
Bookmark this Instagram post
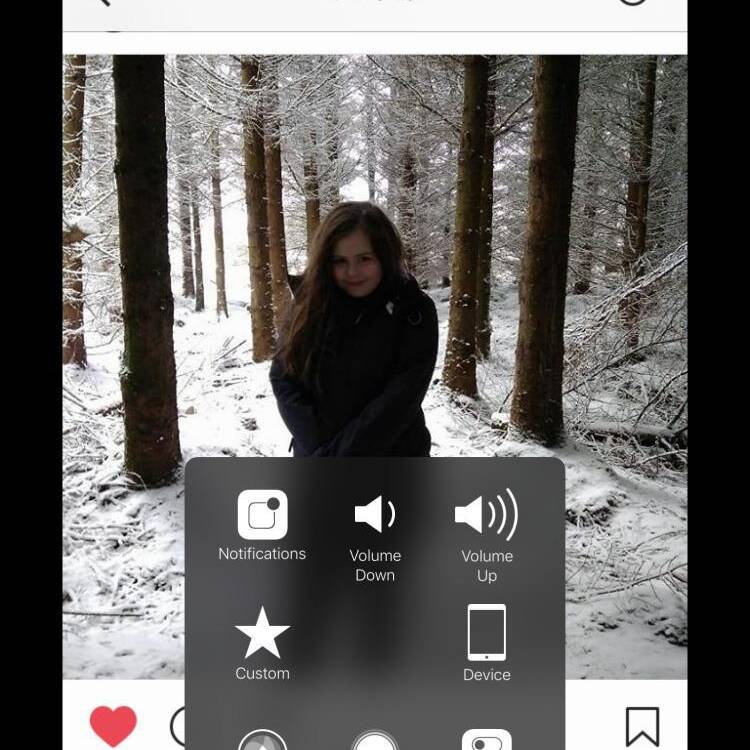tap(642, 726)
